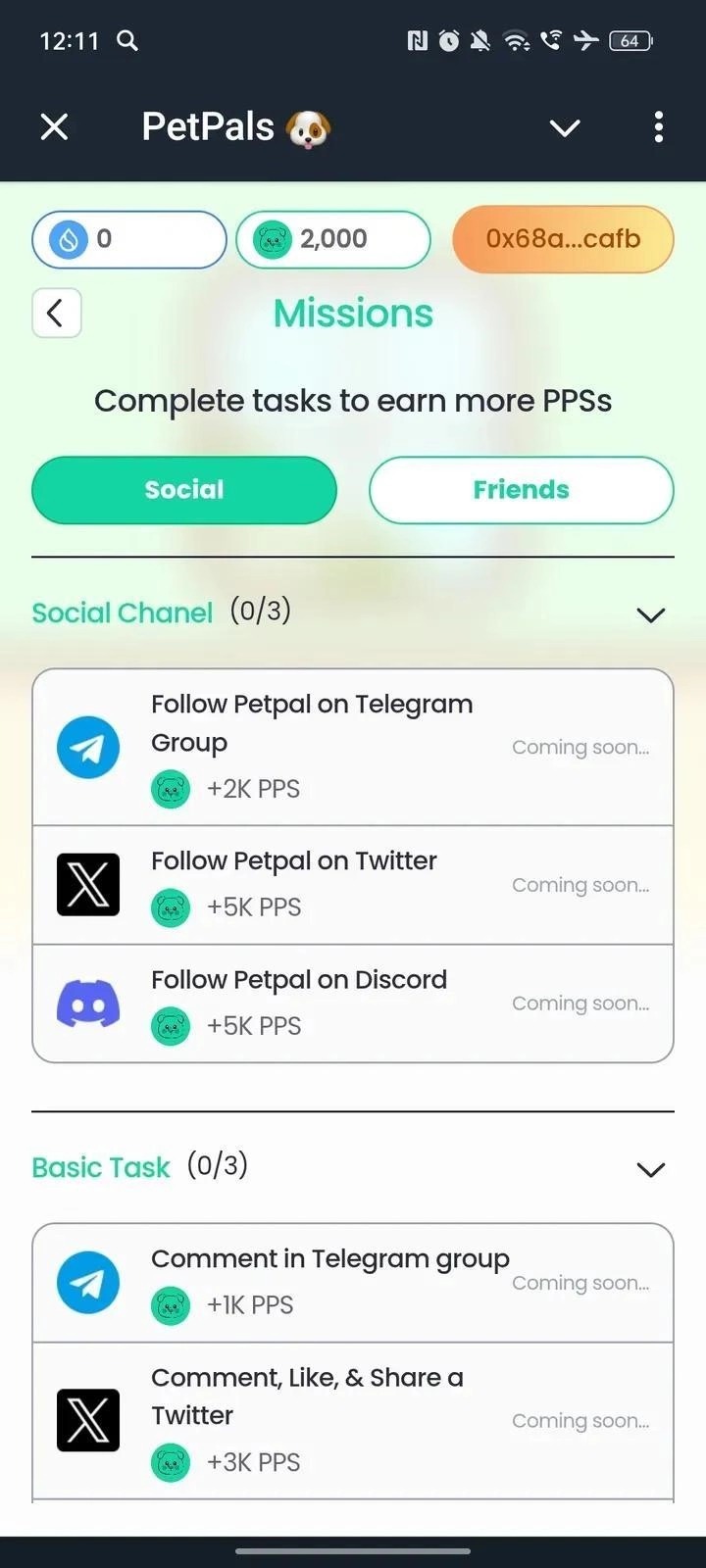Collapse the Basic Task section
This screenshot has width=706, height=1568.
point(650,1169)
